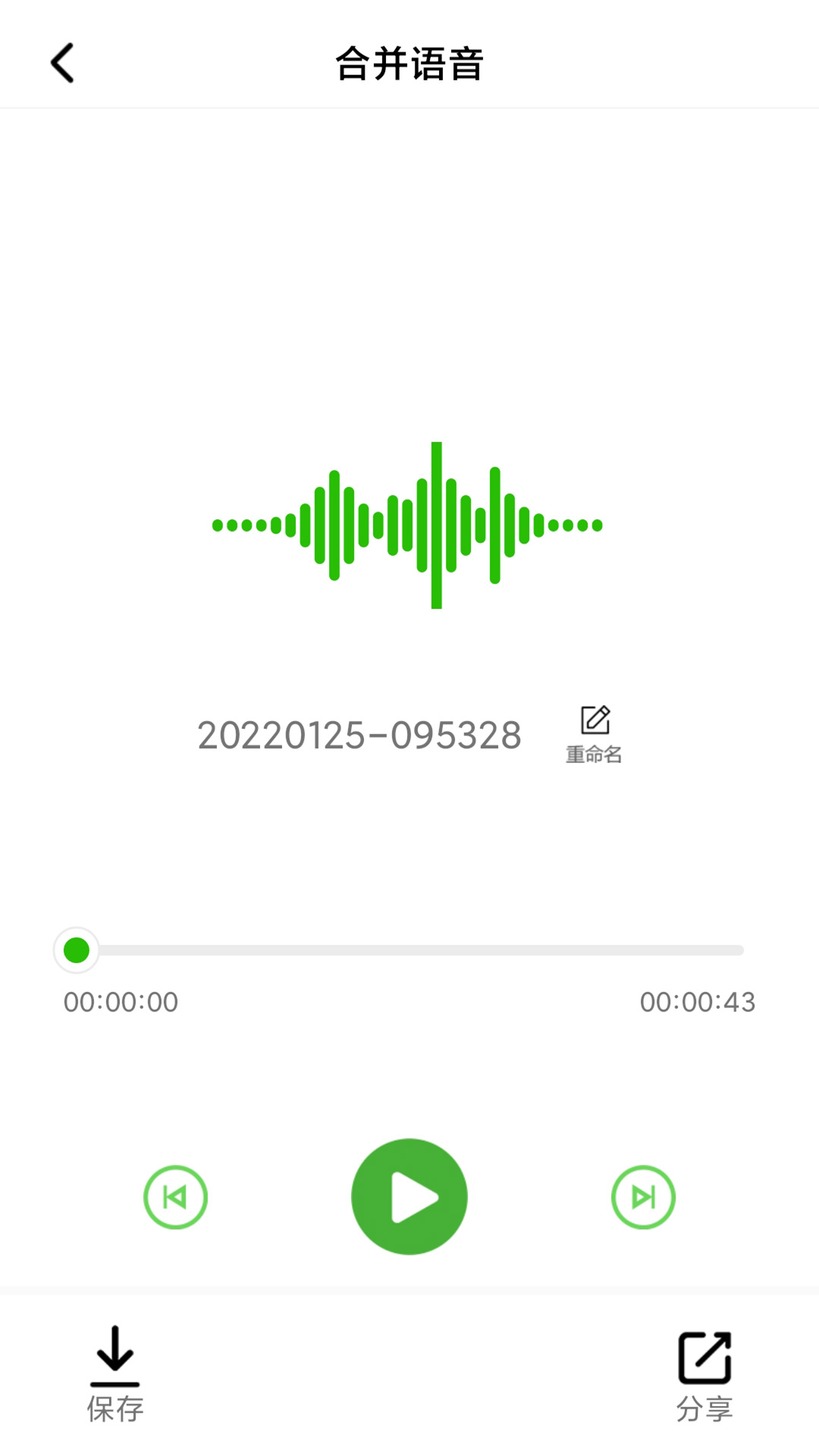Rename the recording via 重命名
The height and width of the screenshot is (1456, 819).
click(595, 733)
